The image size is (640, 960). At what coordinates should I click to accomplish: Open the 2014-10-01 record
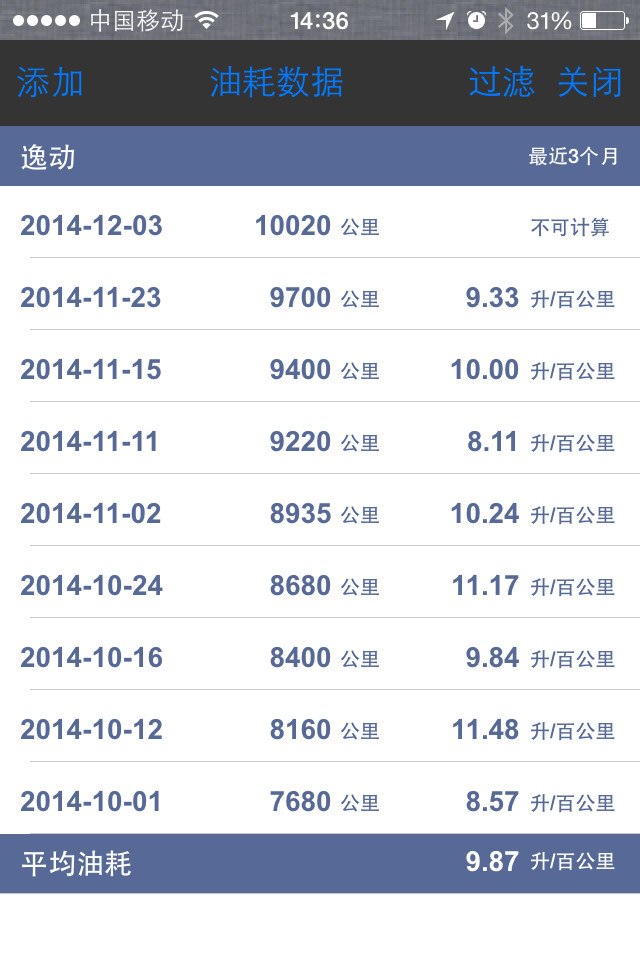tap(320, 802)
